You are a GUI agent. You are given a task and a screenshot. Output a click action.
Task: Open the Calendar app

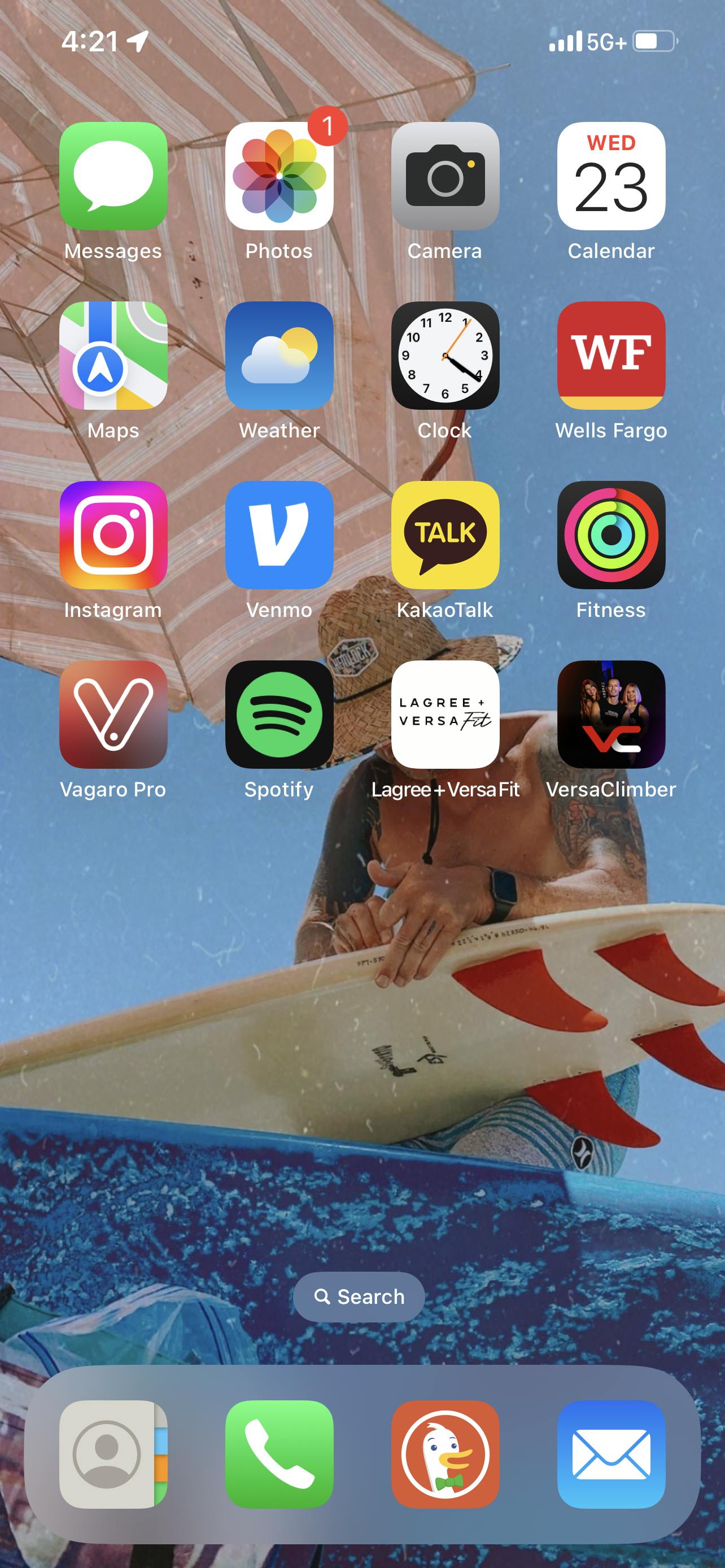point(611,176)
